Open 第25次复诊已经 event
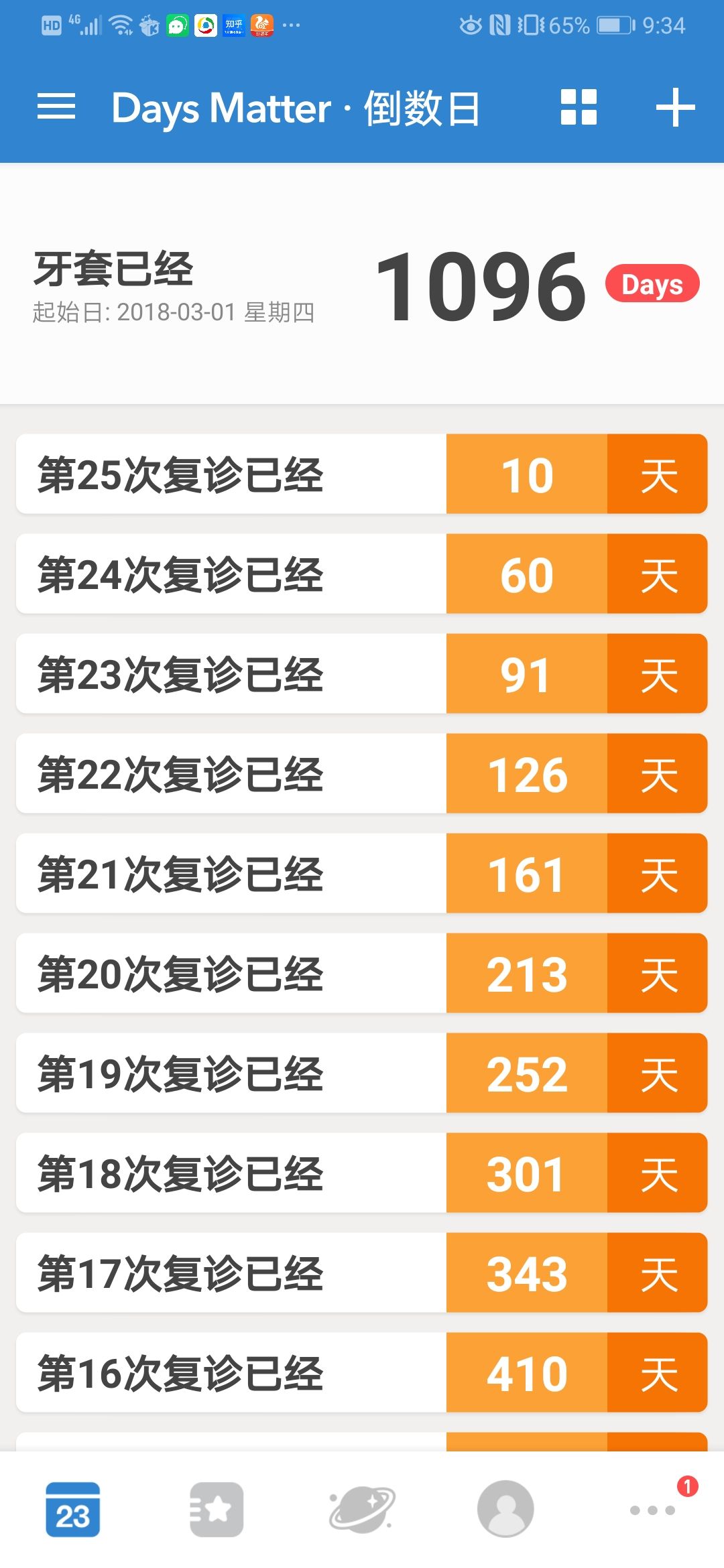Viewport: 724px width, 1568px height. [362, 474]
